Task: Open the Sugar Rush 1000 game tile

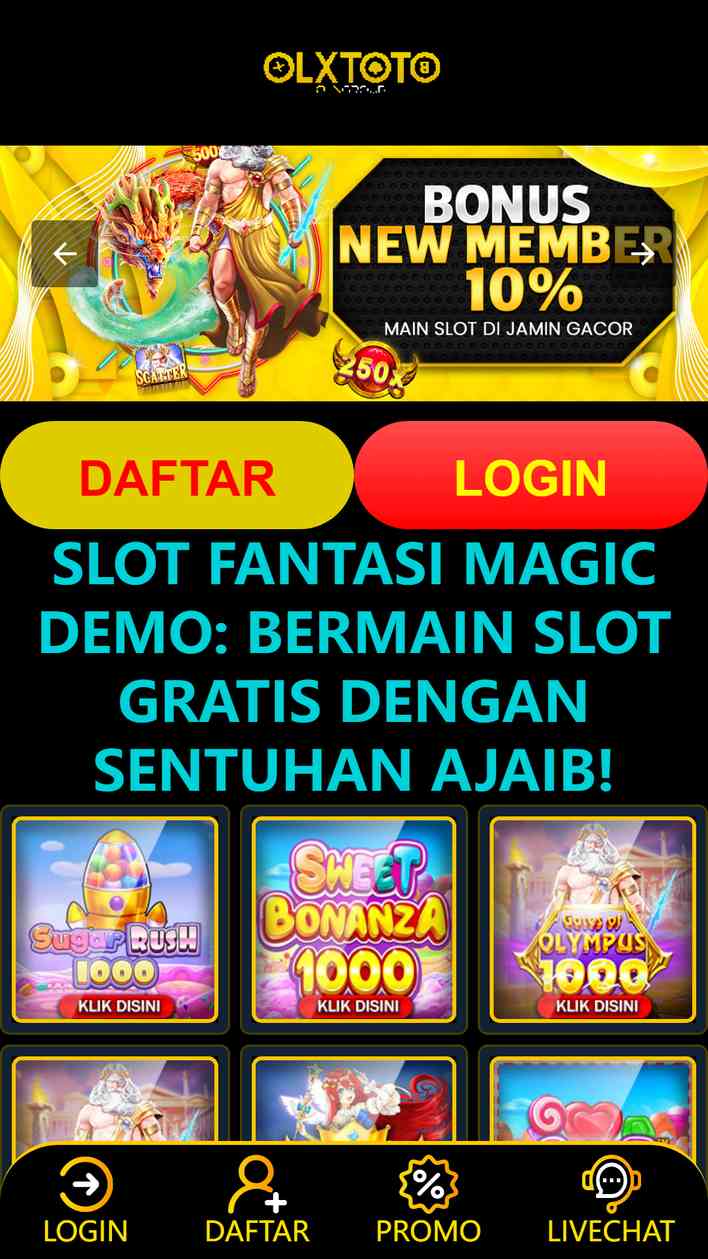Action: 115,919
